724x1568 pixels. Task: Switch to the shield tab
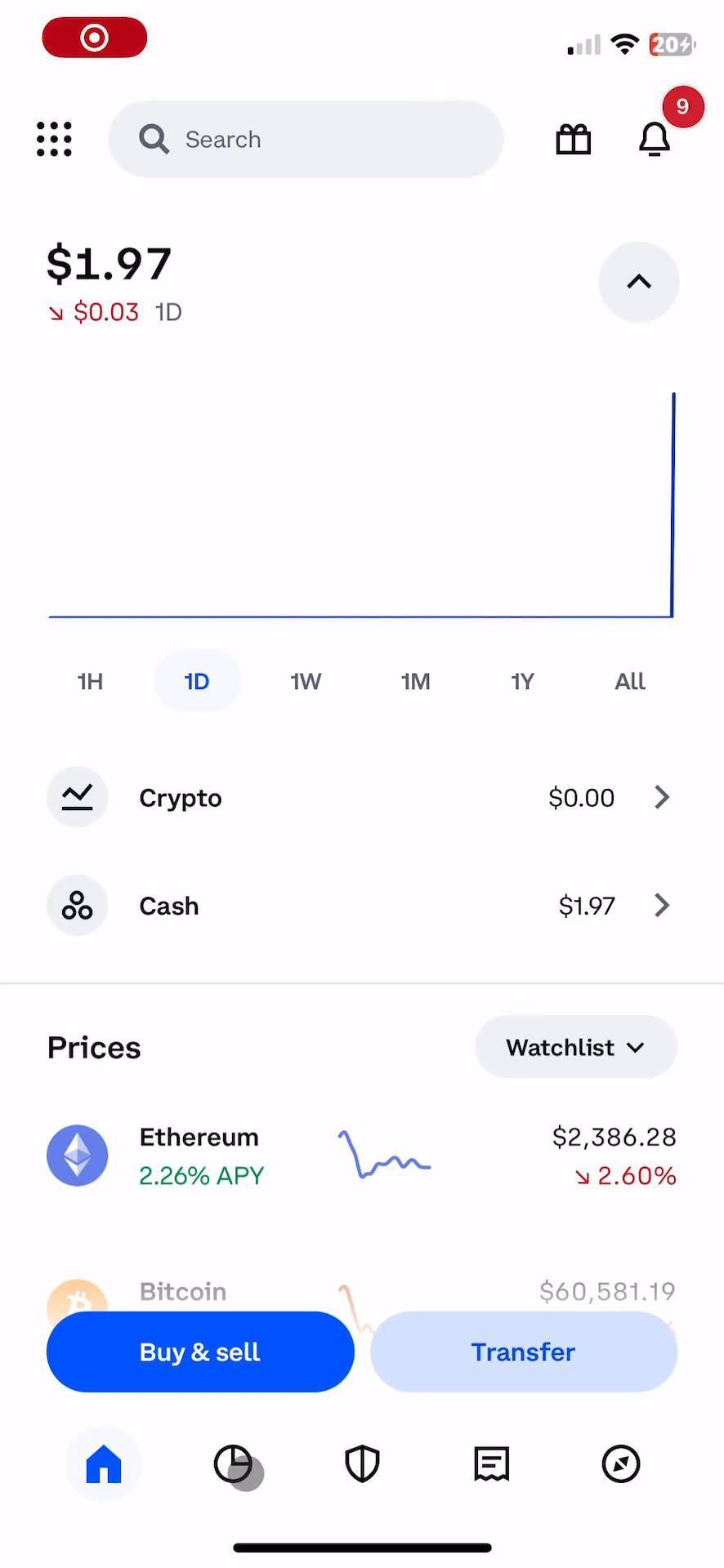coord(362,1463)
